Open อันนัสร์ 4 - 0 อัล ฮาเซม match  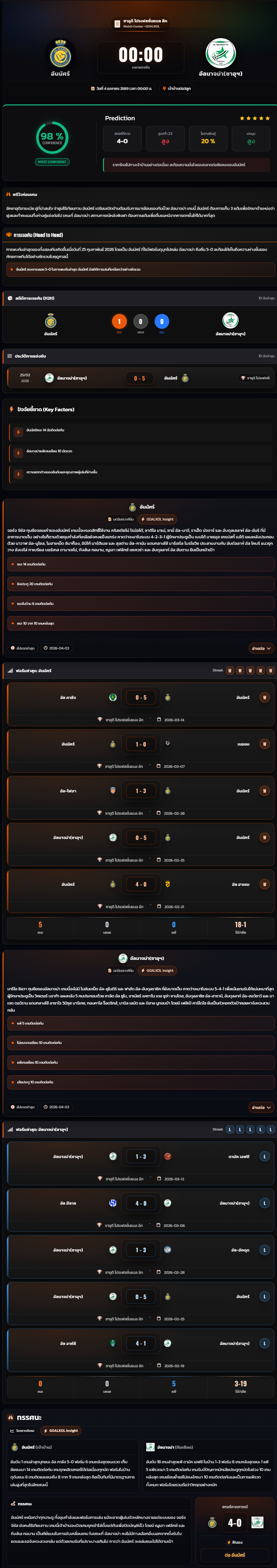[140, 884]
